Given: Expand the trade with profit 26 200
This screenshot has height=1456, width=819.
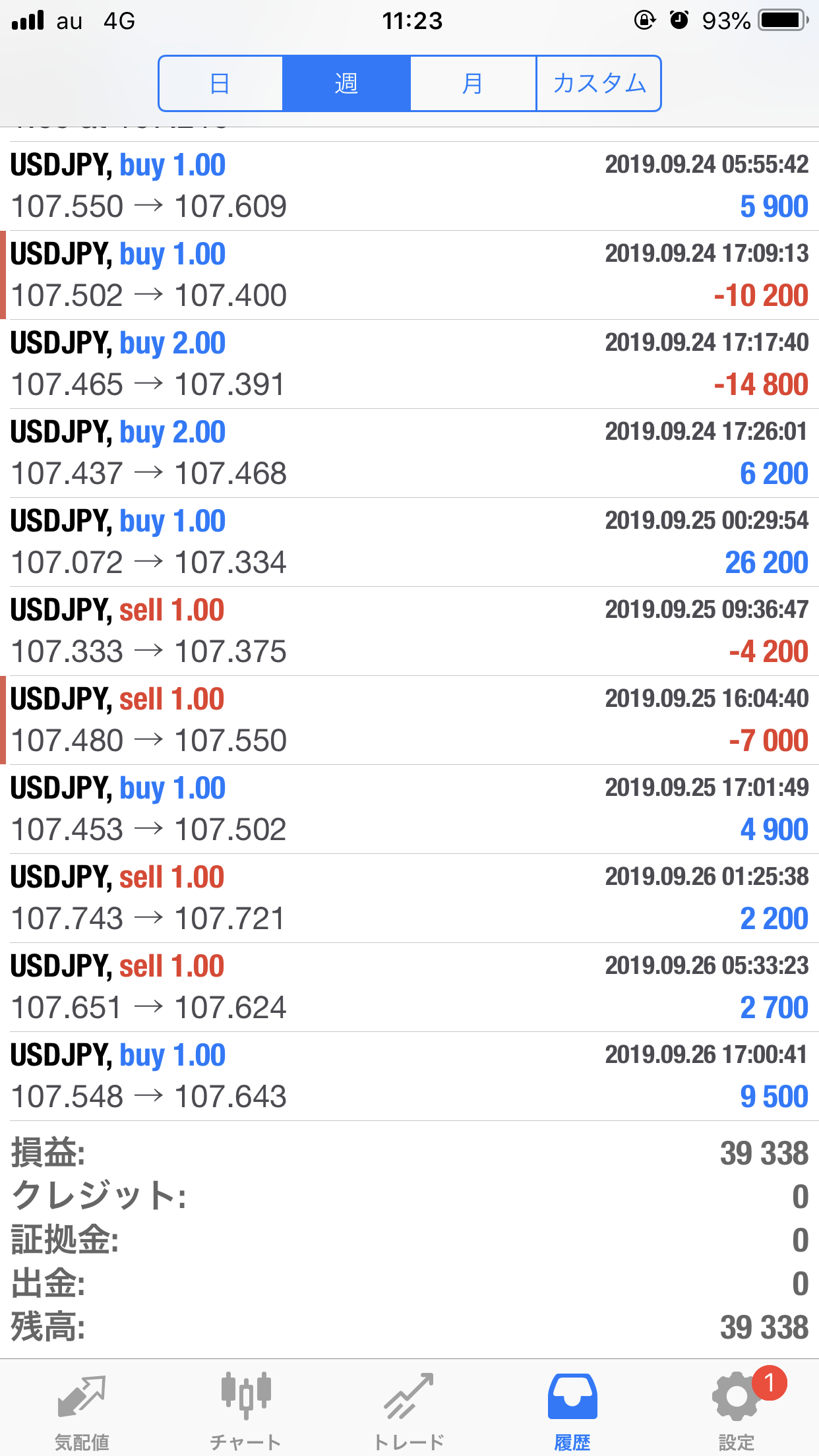Looking at the screenshot, I should [409, 542].
